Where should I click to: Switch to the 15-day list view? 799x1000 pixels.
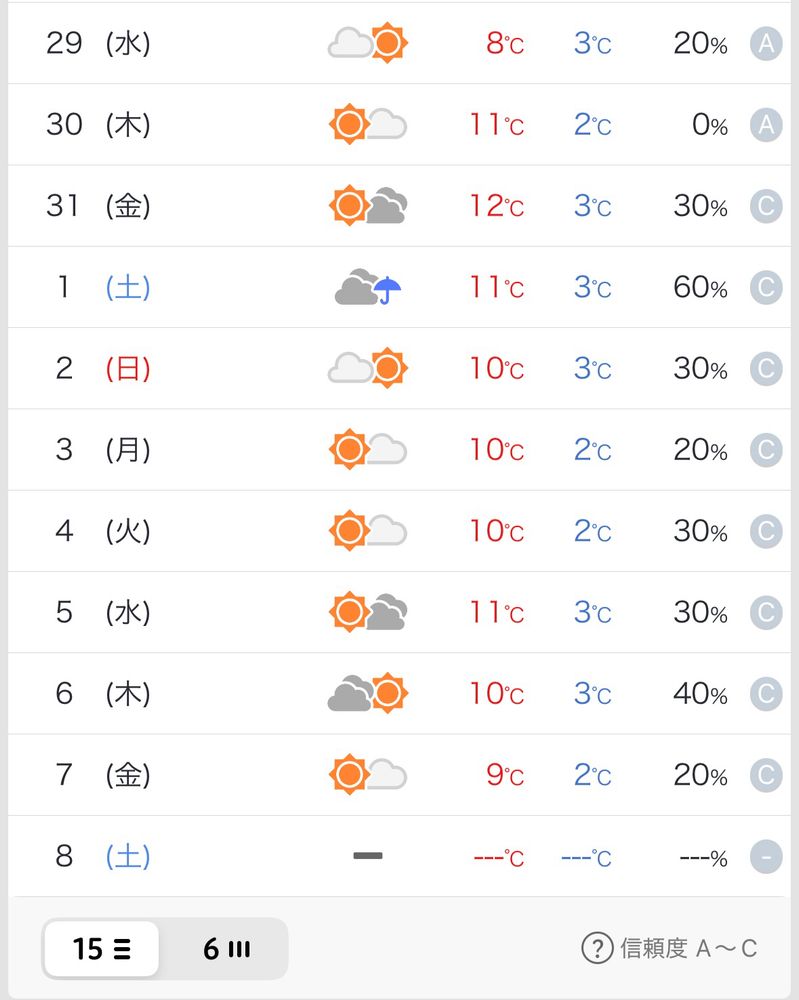point(101,948)
